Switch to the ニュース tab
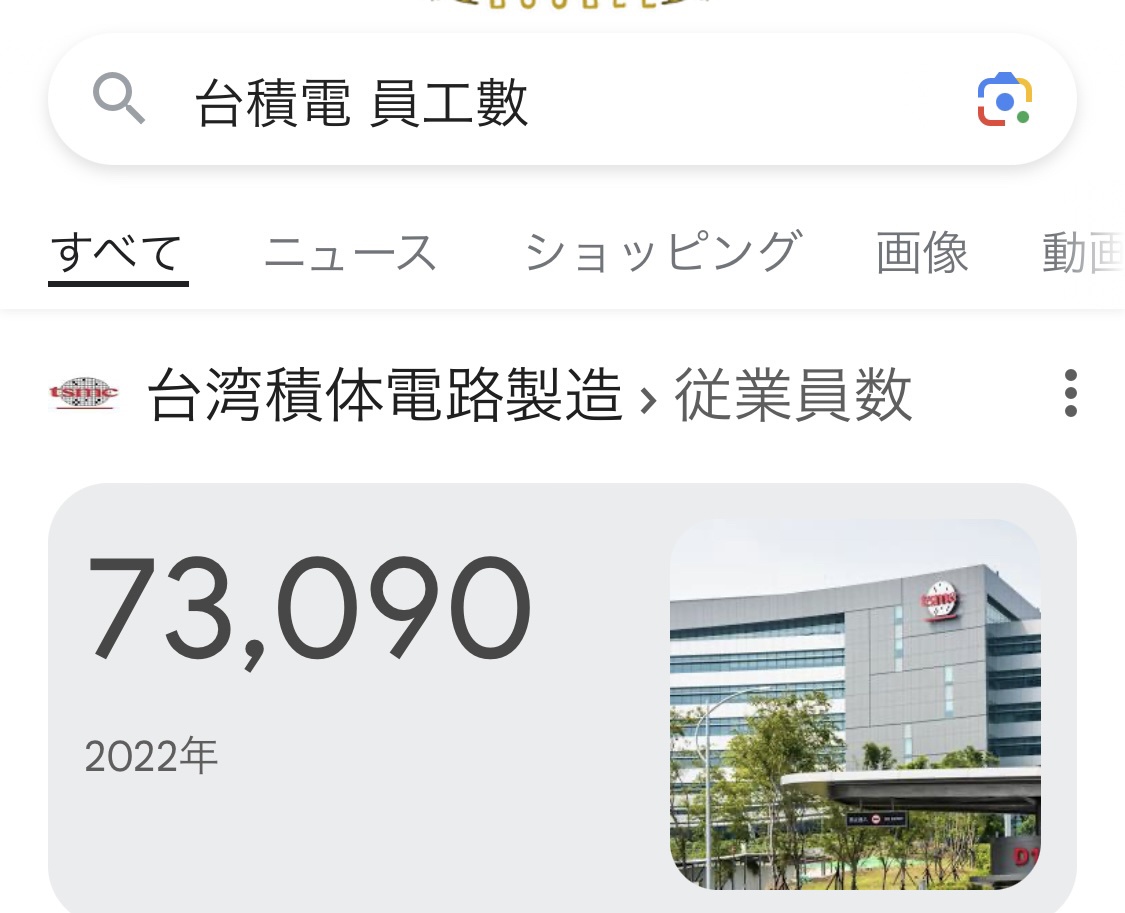This screenshot has height=913, width=1125. click(x=350, y=252)
